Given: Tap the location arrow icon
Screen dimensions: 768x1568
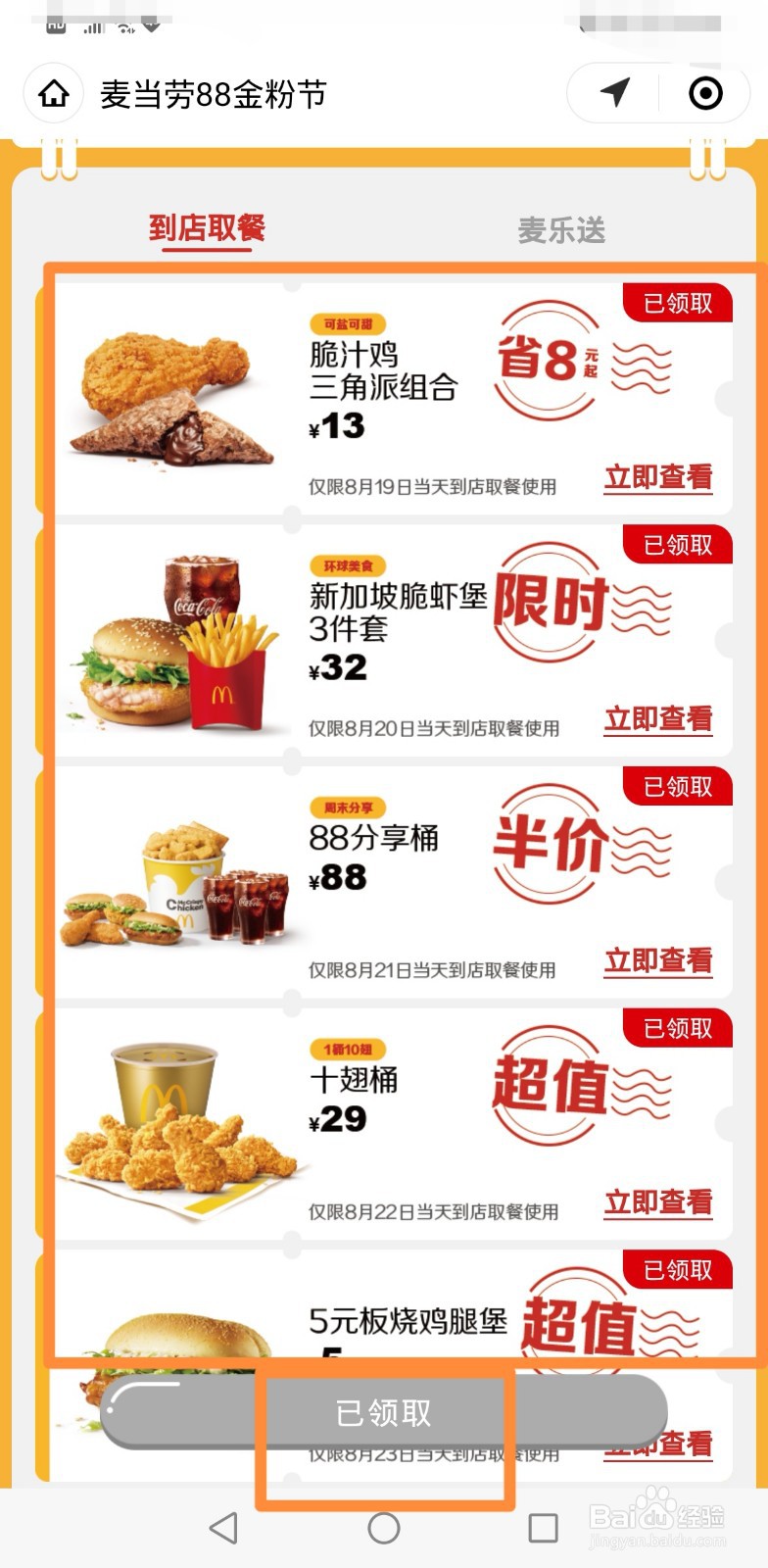Looking at the screenshot, I should (x=614, y=93).
